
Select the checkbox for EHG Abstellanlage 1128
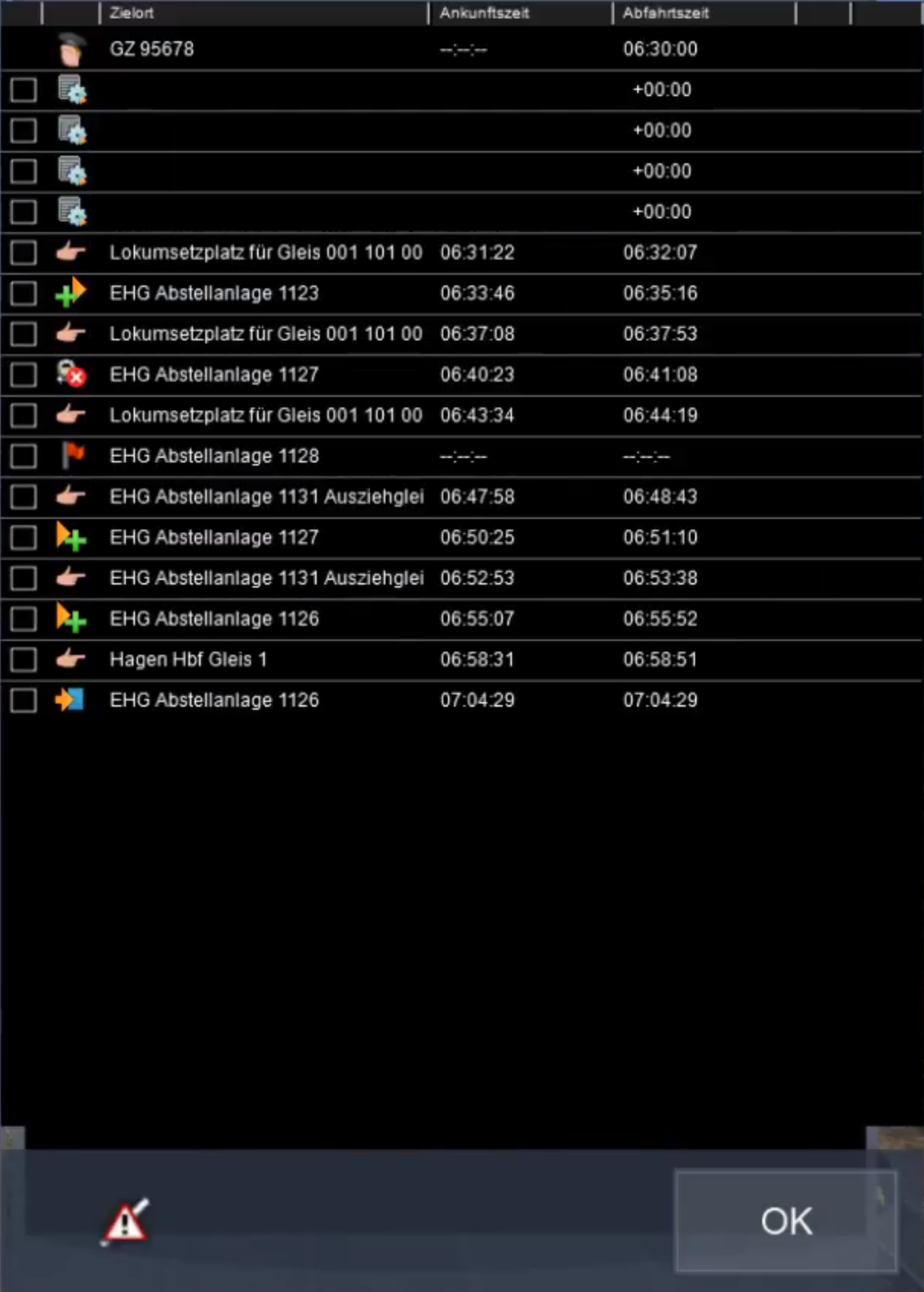(x=24, y=456)
